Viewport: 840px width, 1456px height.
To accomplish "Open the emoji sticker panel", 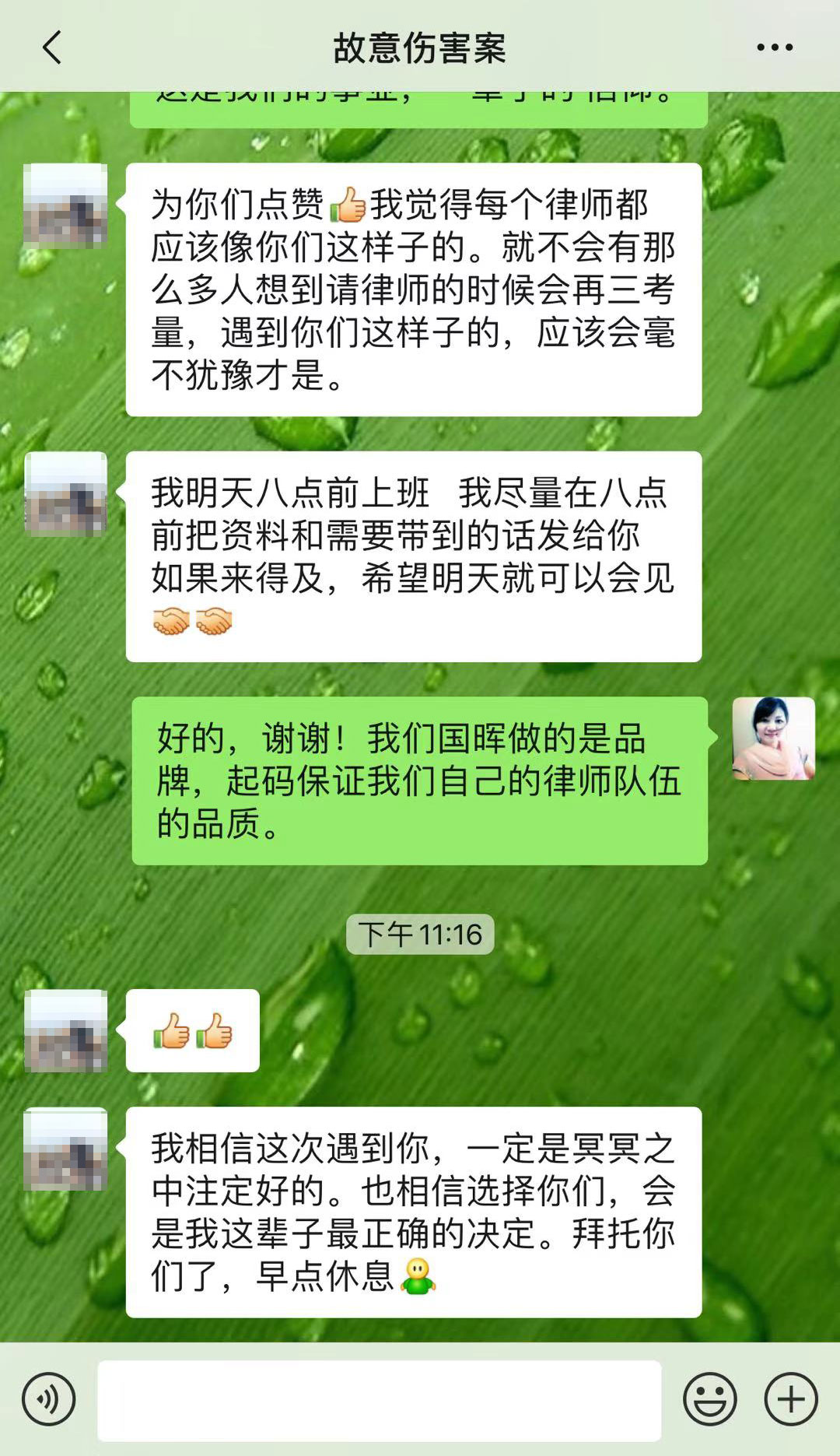I will [709, 1399].
